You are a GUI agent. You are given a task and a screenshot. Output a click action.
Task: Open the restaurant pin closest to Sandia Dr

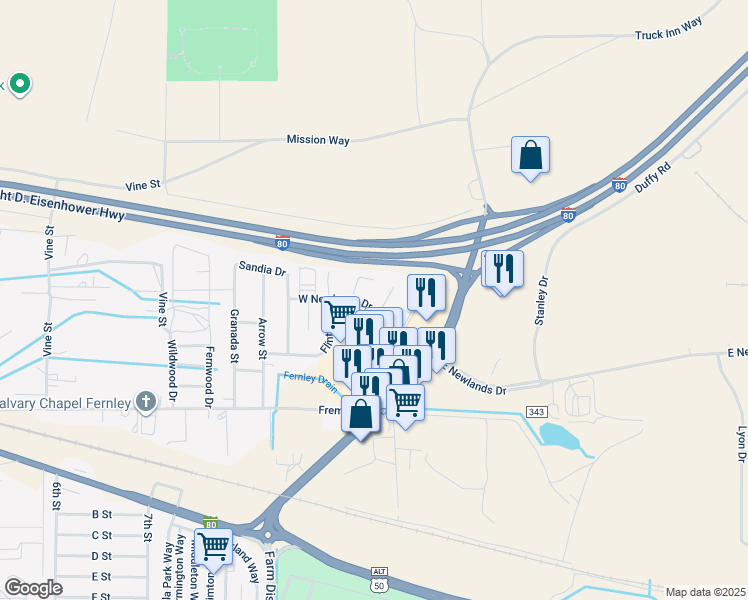click(x=427, y=292)
